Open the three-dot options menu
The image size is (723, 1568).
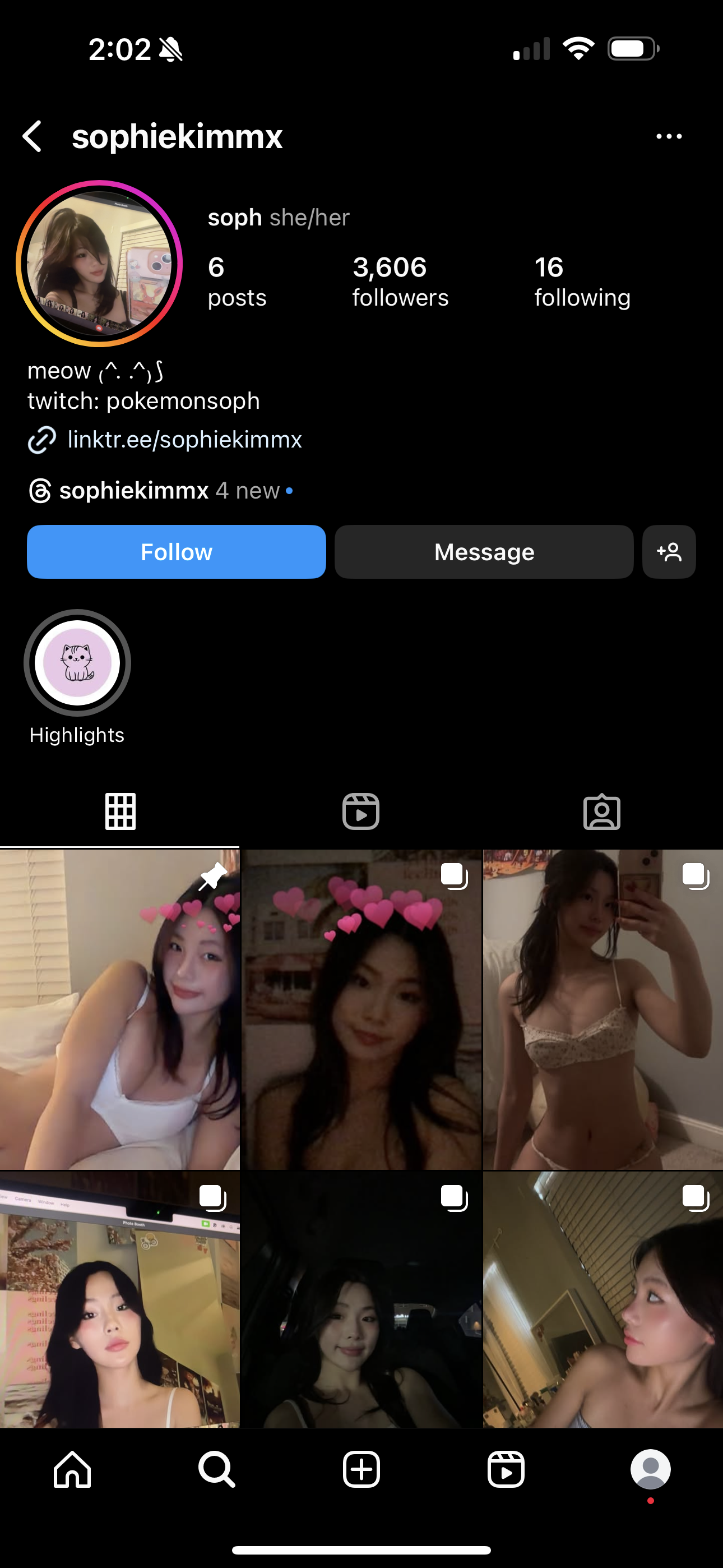click(x=669, y=136)
